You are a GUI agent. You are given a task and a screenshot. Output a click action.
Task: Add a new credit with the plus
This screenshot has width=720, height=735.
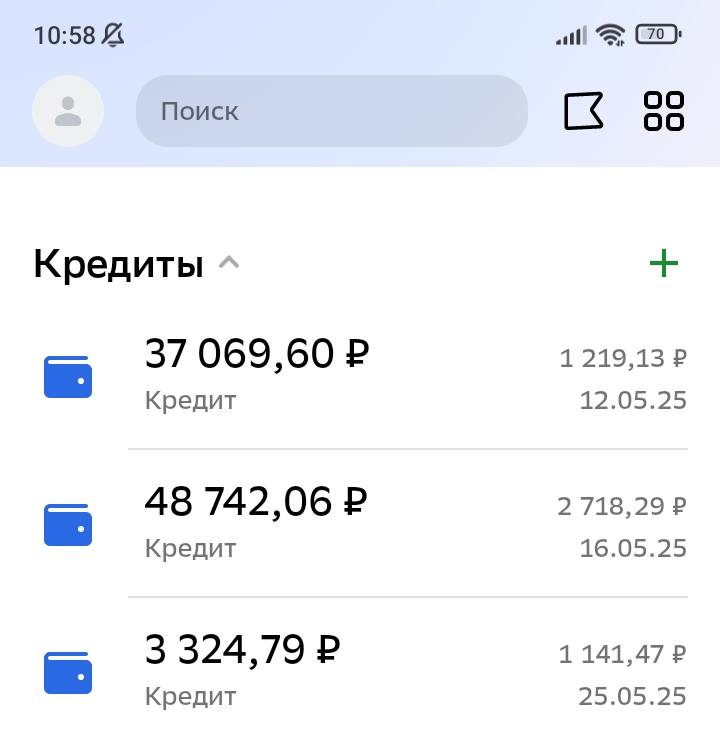tap(664, 264)
